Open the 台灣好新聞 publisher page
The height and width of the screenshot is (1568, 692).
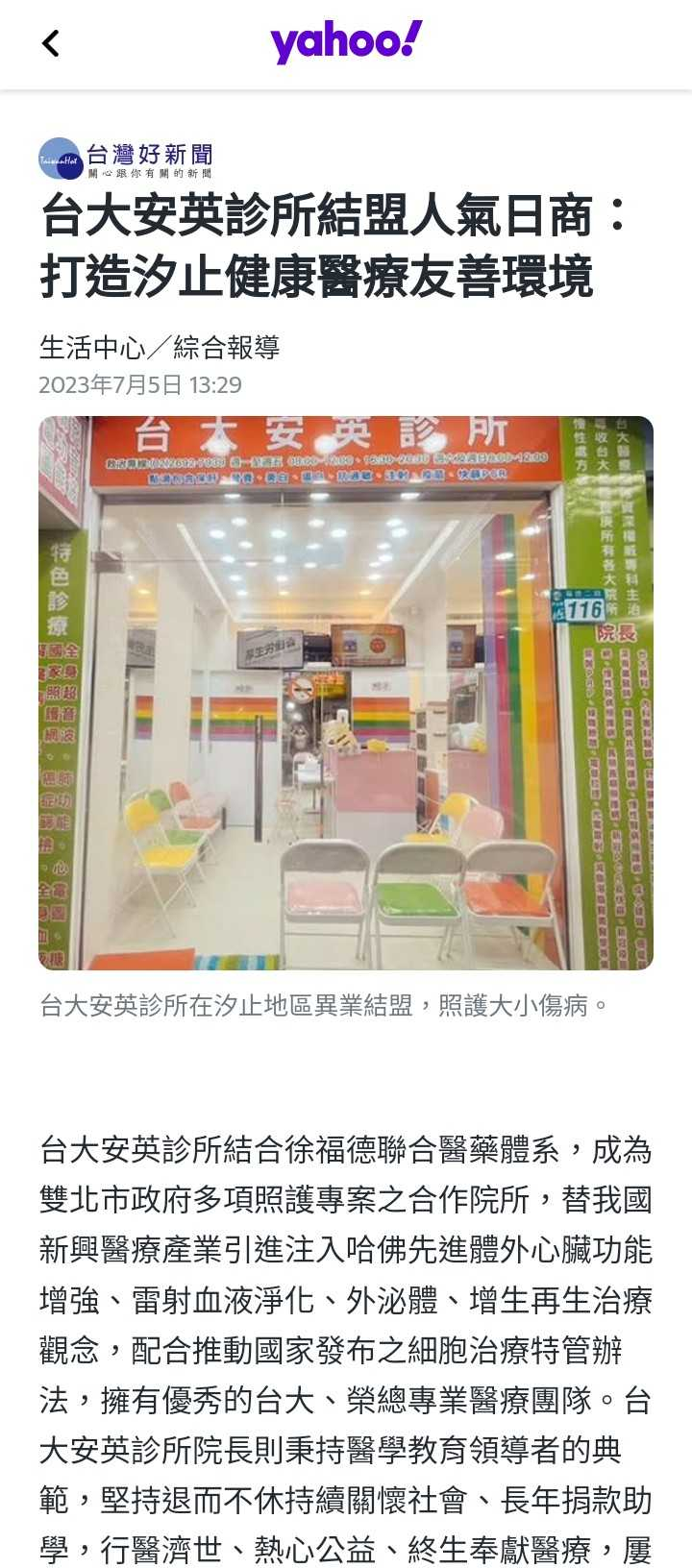(x=126, y=159)
